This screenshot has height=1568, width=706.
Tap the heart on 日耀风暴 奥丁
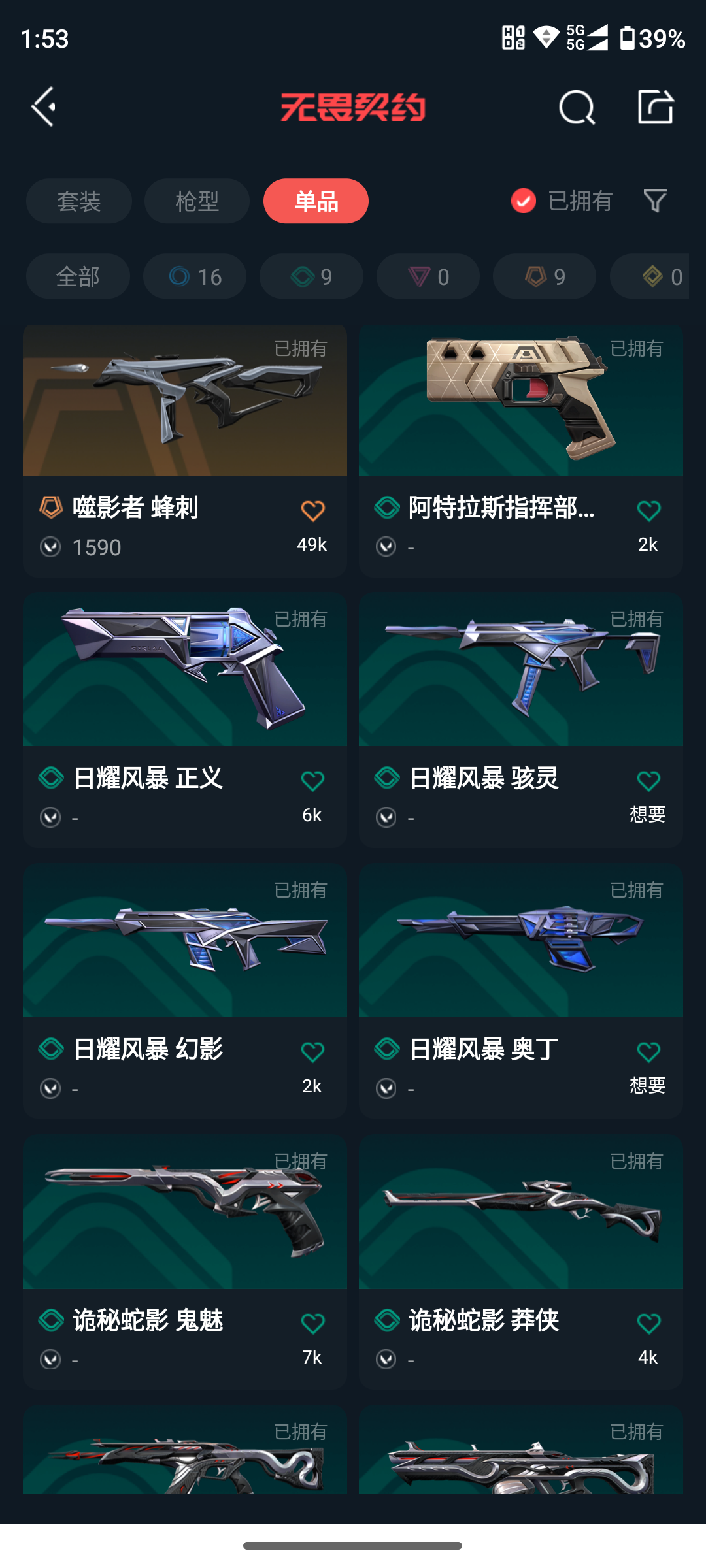pyautogui.click(x=648, y=1052)
